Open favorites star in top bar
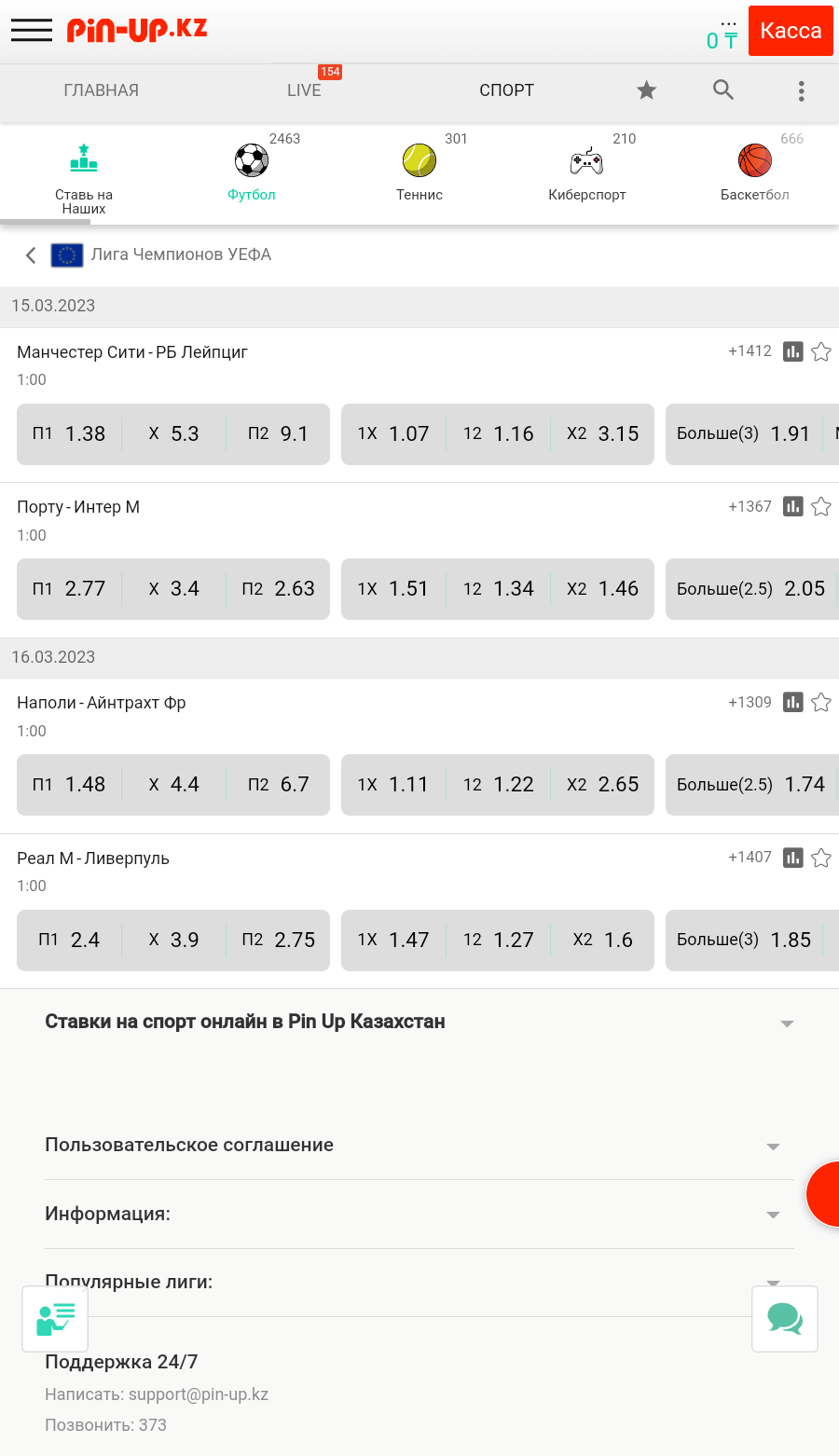The image size is (839, 1456). pyautogui.click(x=647, y=90)
